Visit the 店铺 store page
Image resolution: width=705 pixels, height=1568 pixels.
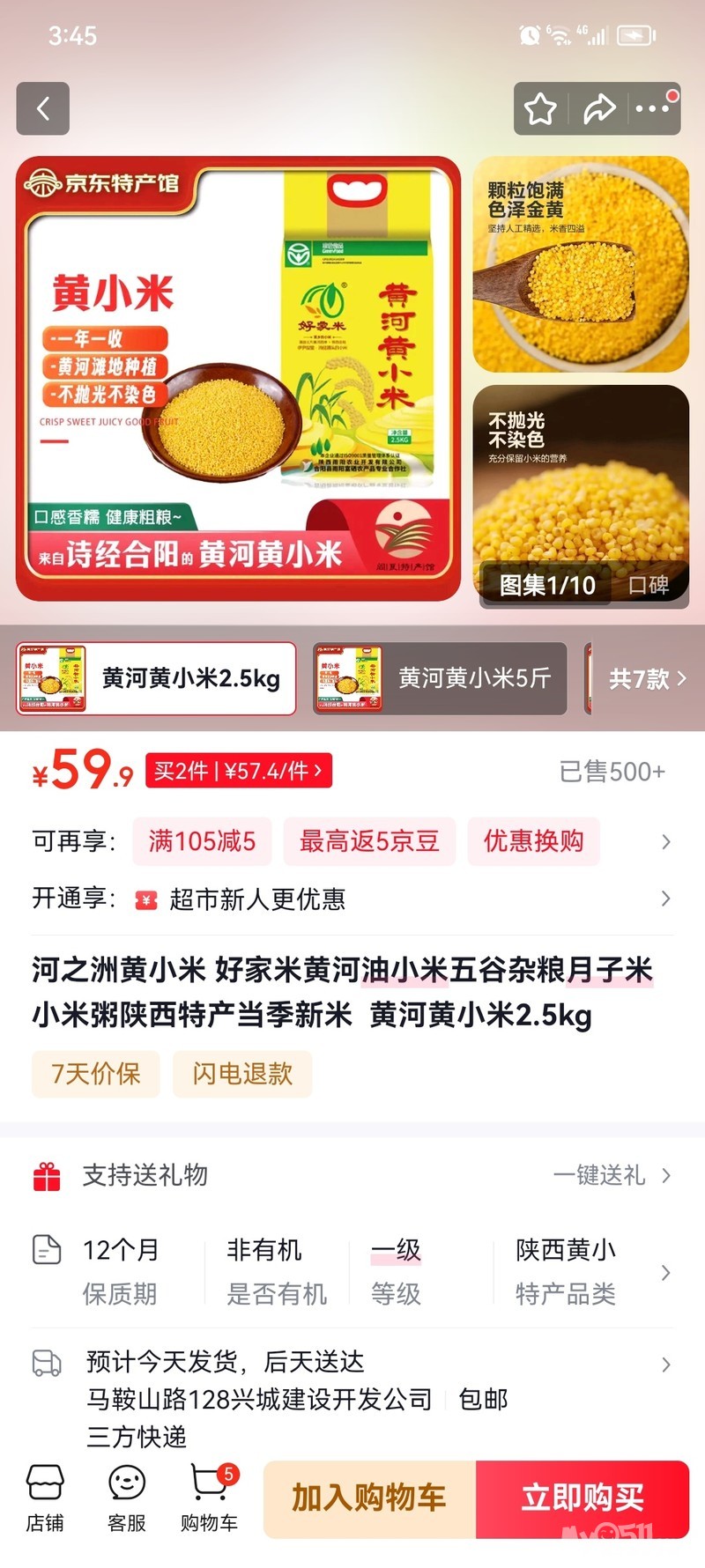45,1498
